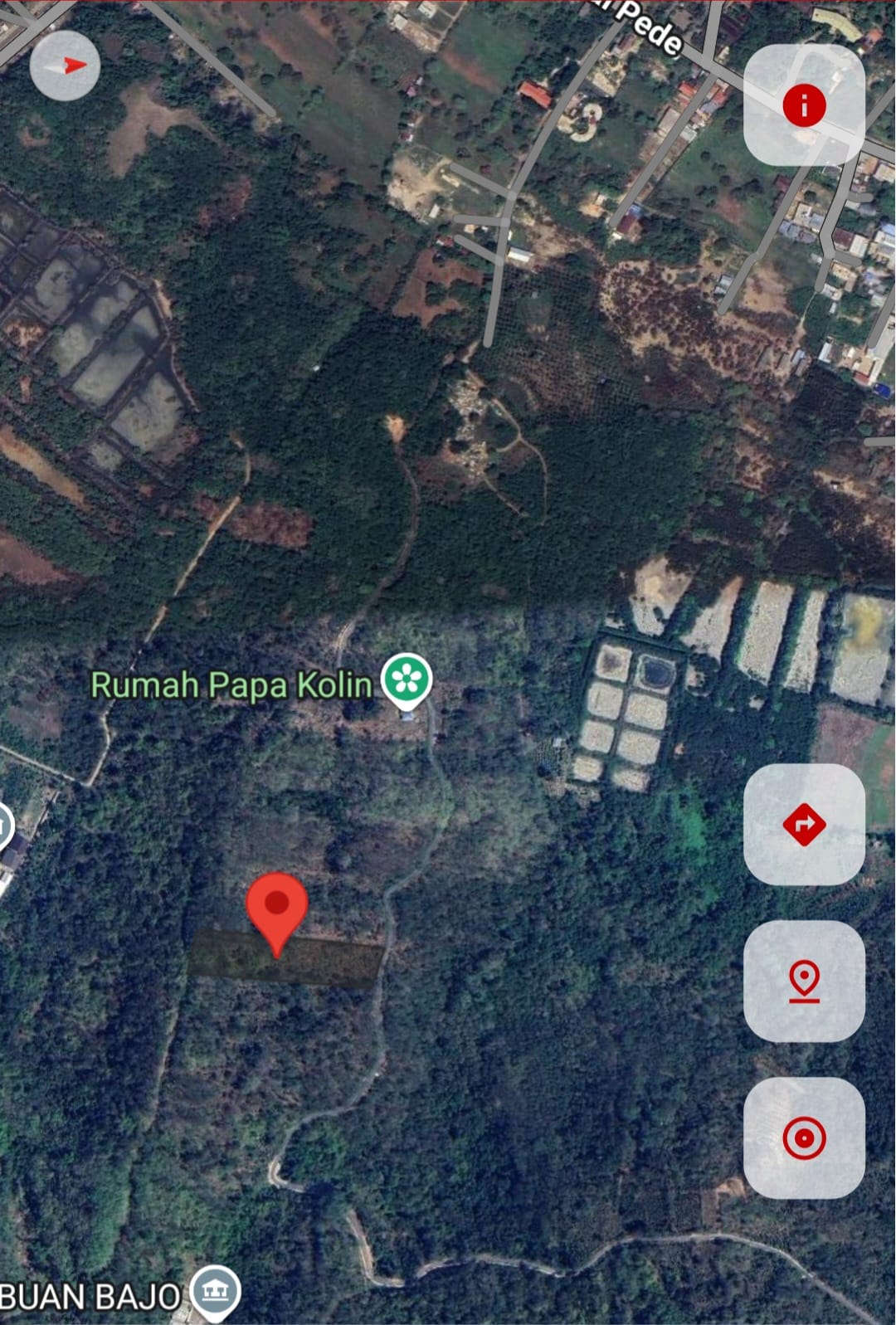Center map on my current location
Image resolution: width=896 pixels, height=1325 pixels.
point(803,1137)
